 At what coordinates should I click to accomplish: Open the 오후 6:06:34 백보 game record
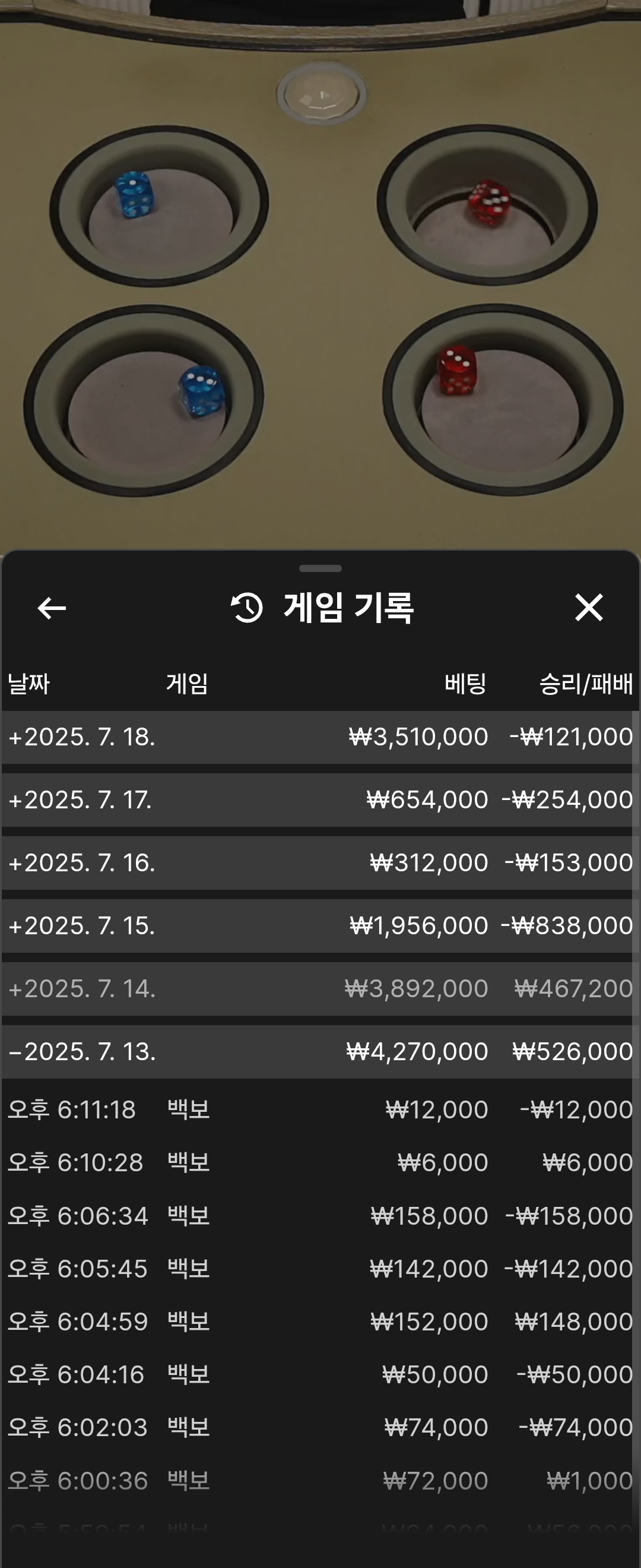coord(316,1216)
